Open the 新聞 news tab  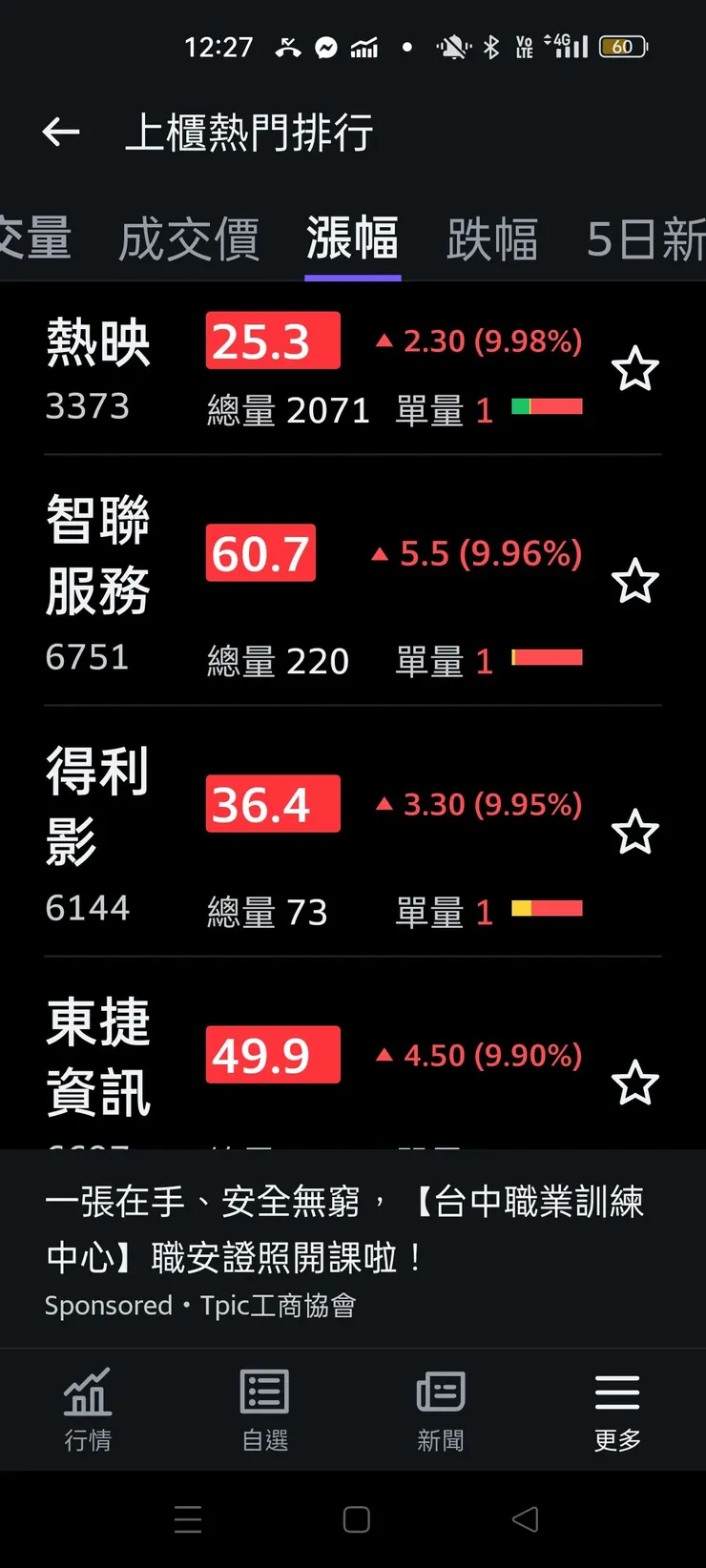(x=441, y=1410)
